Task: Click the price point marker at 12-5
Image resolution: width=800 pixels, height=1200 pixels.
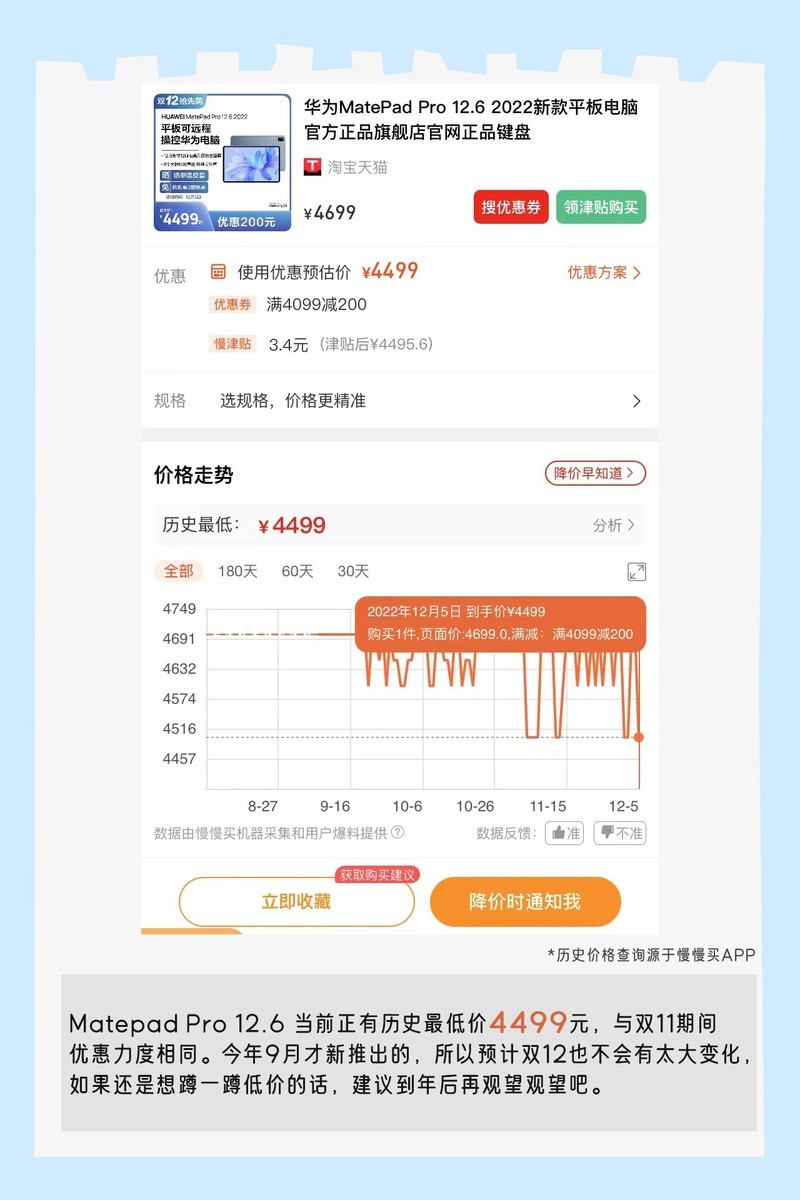Action: 637,737
